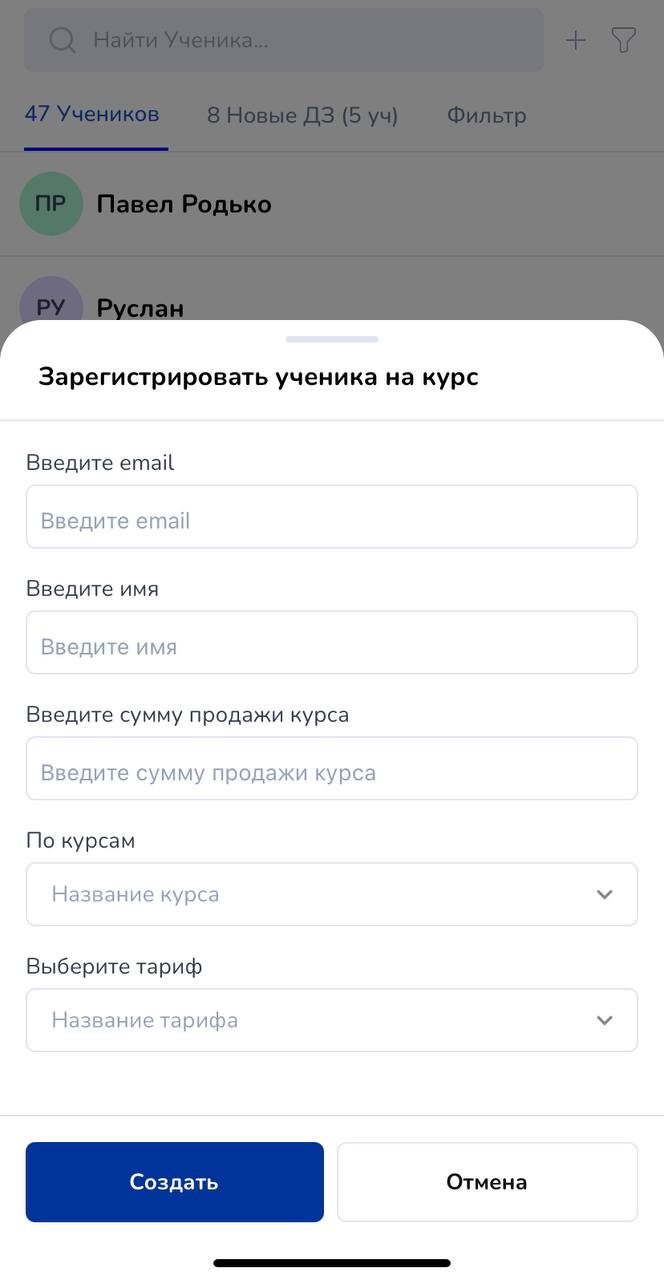Tap the email input field

pyautogui.click(x=331, y=517)
